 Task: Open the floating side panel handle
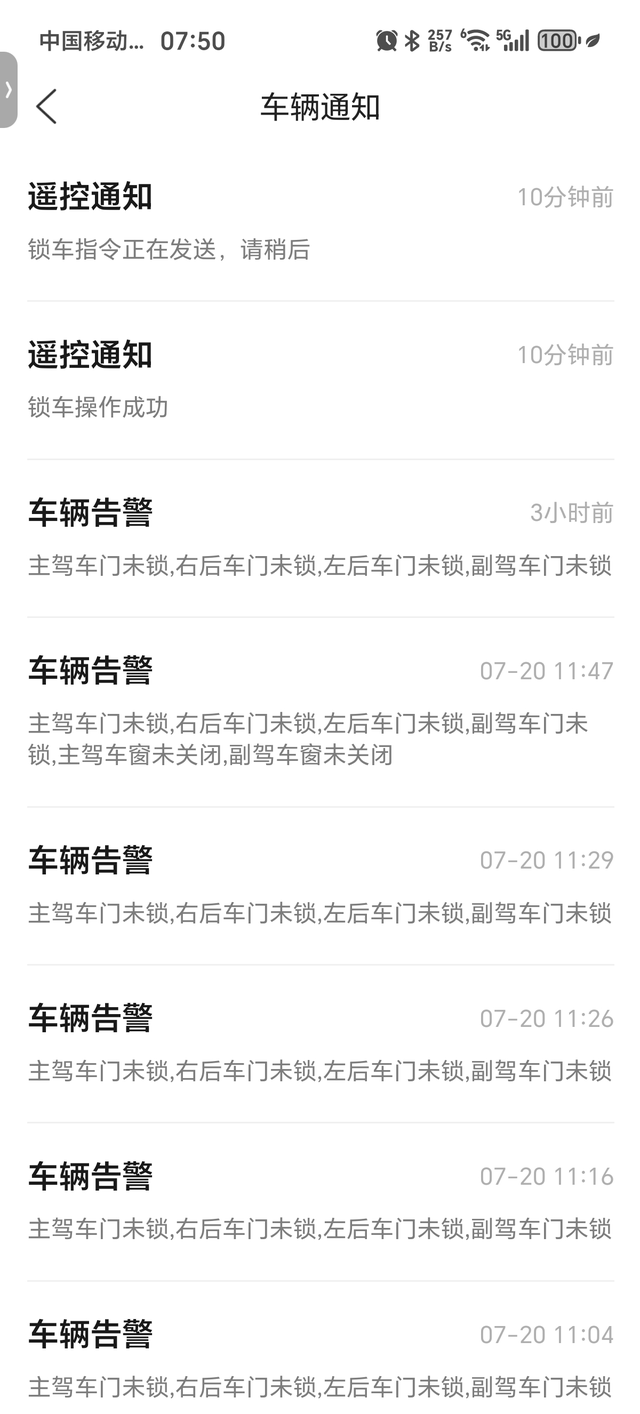pyautogui.click(x=8, y=90)
